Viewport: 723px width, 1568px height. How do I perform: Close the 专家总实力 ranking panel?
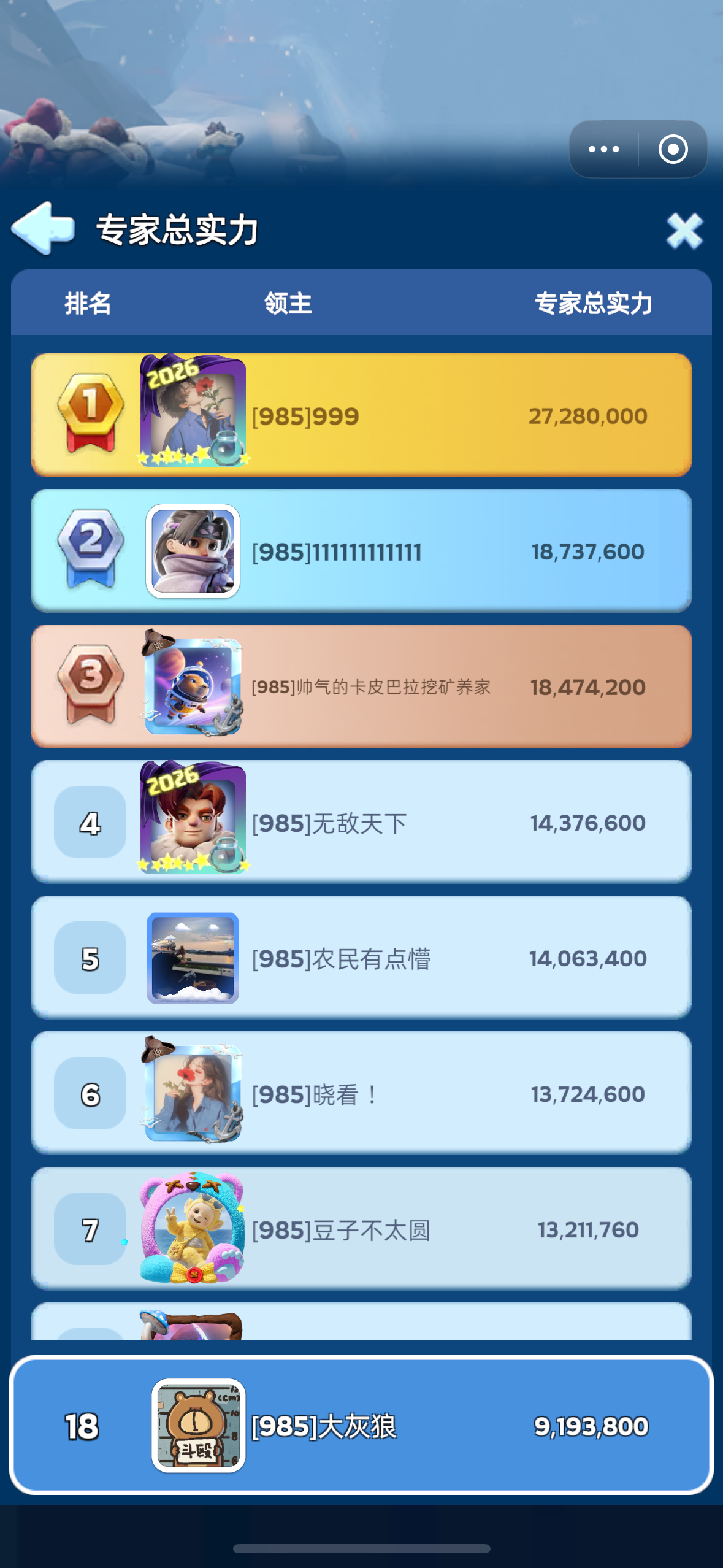click(x=684, y=231)
